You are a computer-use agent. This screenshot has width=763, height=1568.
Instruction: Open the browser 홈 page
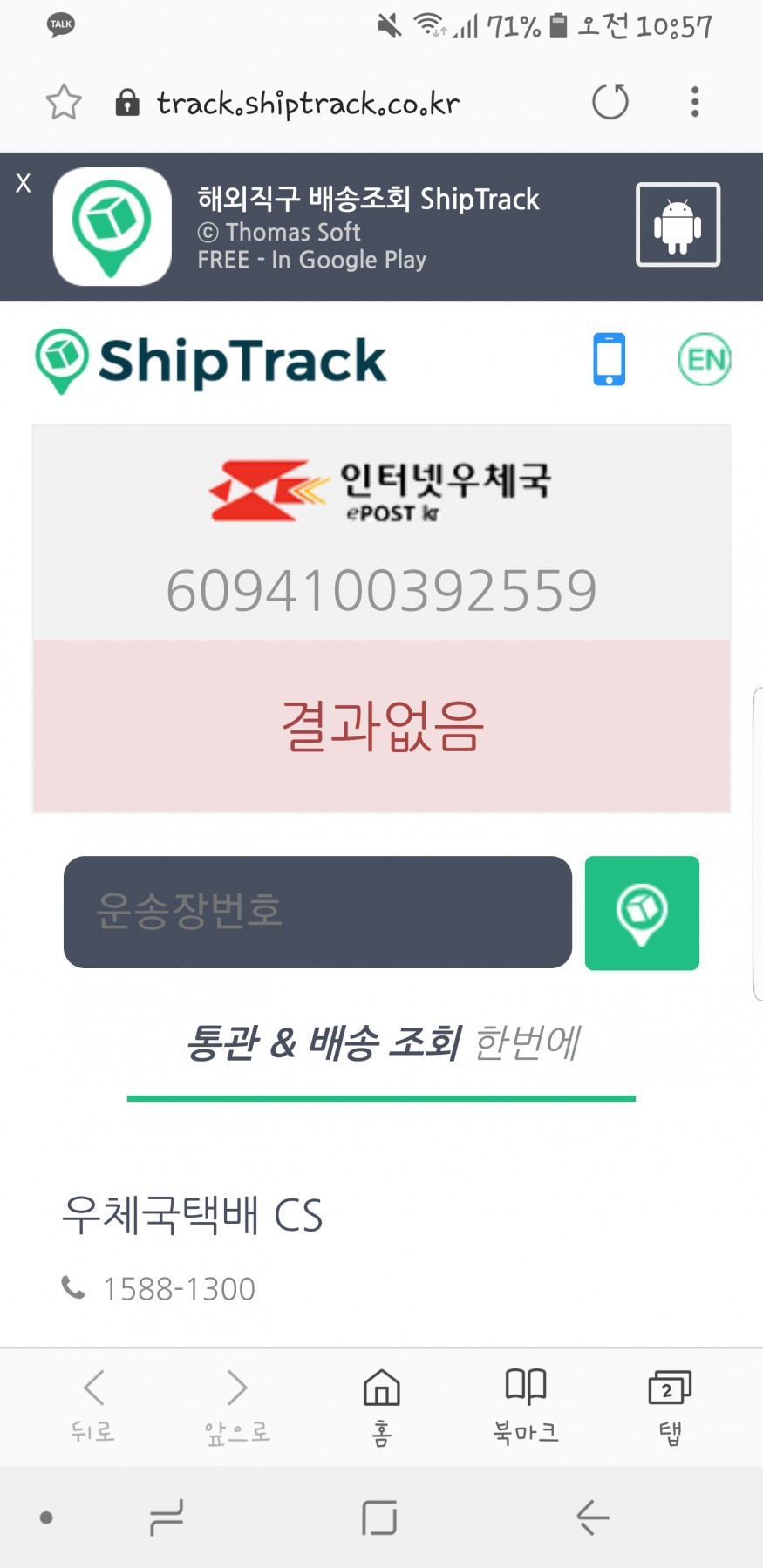pyautogui.click(x=381, y=1403)
